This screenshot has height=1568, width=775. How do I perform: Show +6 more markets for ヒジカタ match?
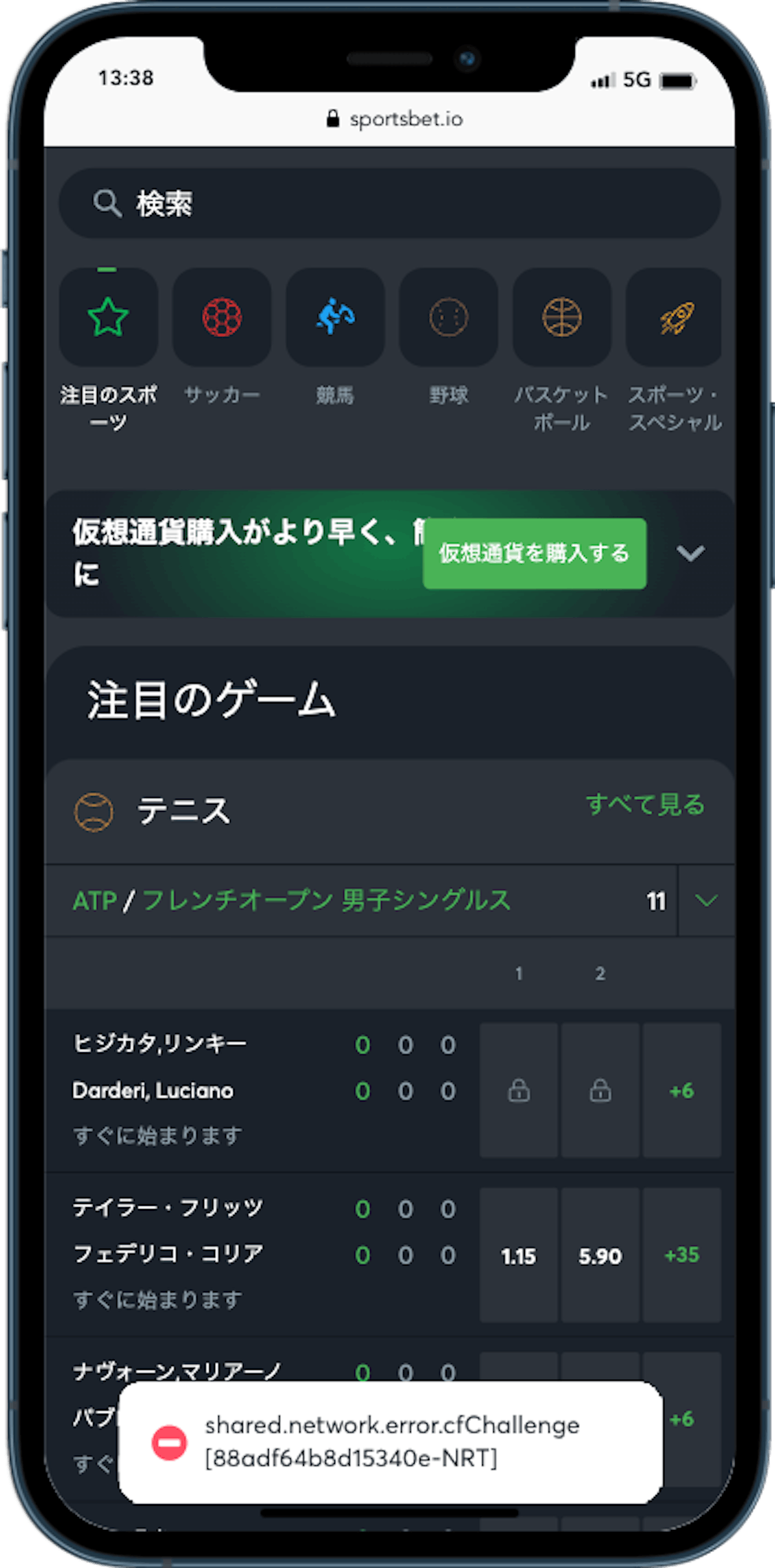(681, 1090)
